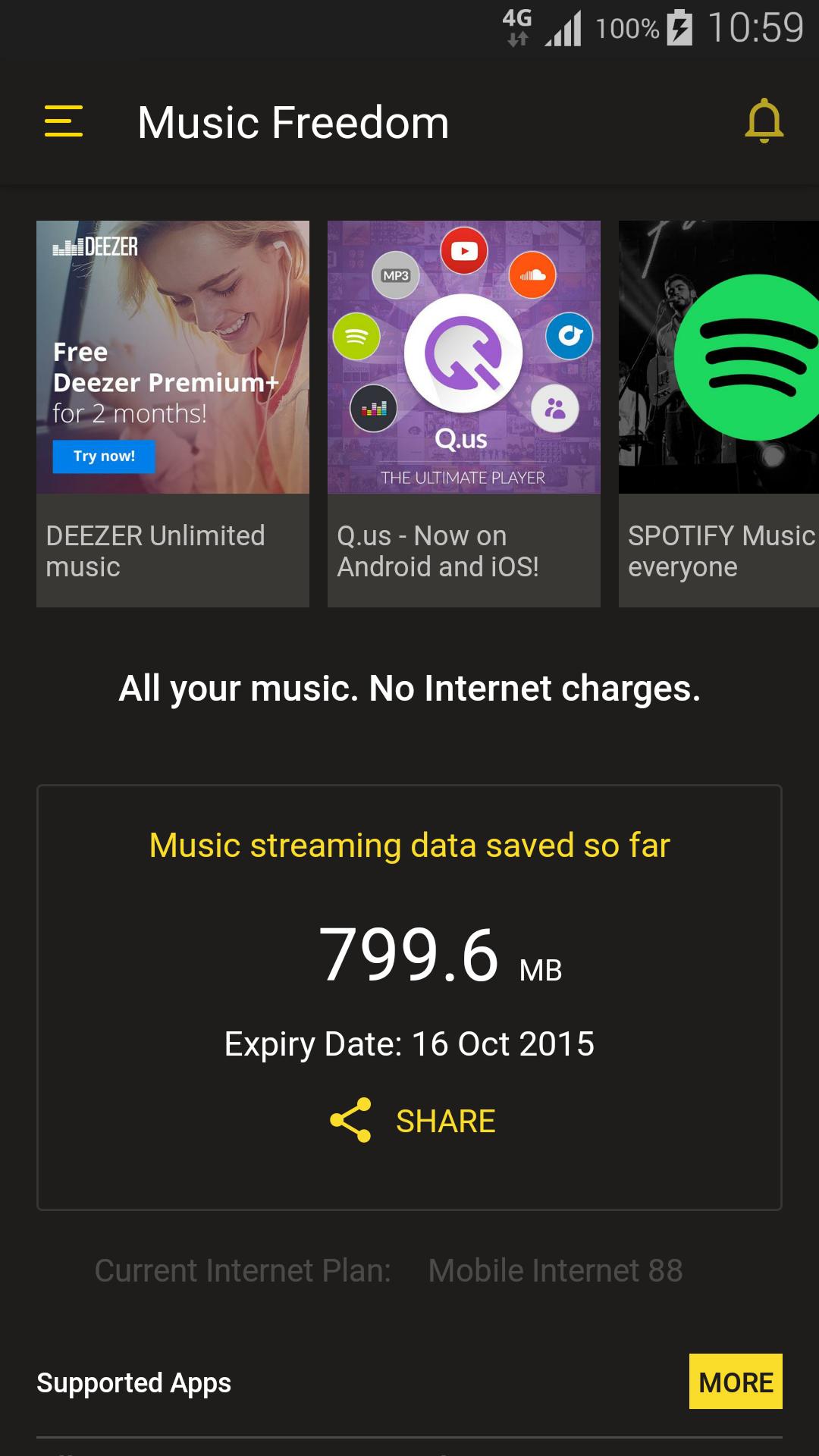This screenshot has width=819, height=1456.
Task: Tap the share icon next to SHARE
Action: click(x=351, y=1120)
